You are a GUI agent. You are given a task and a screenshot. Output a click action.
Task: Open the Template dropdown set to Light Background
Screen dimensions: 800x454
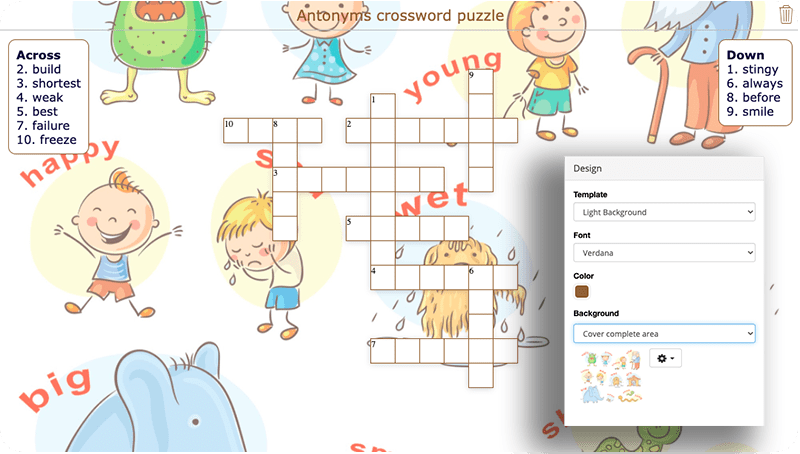pyautogui.click(x=664, y=212)
